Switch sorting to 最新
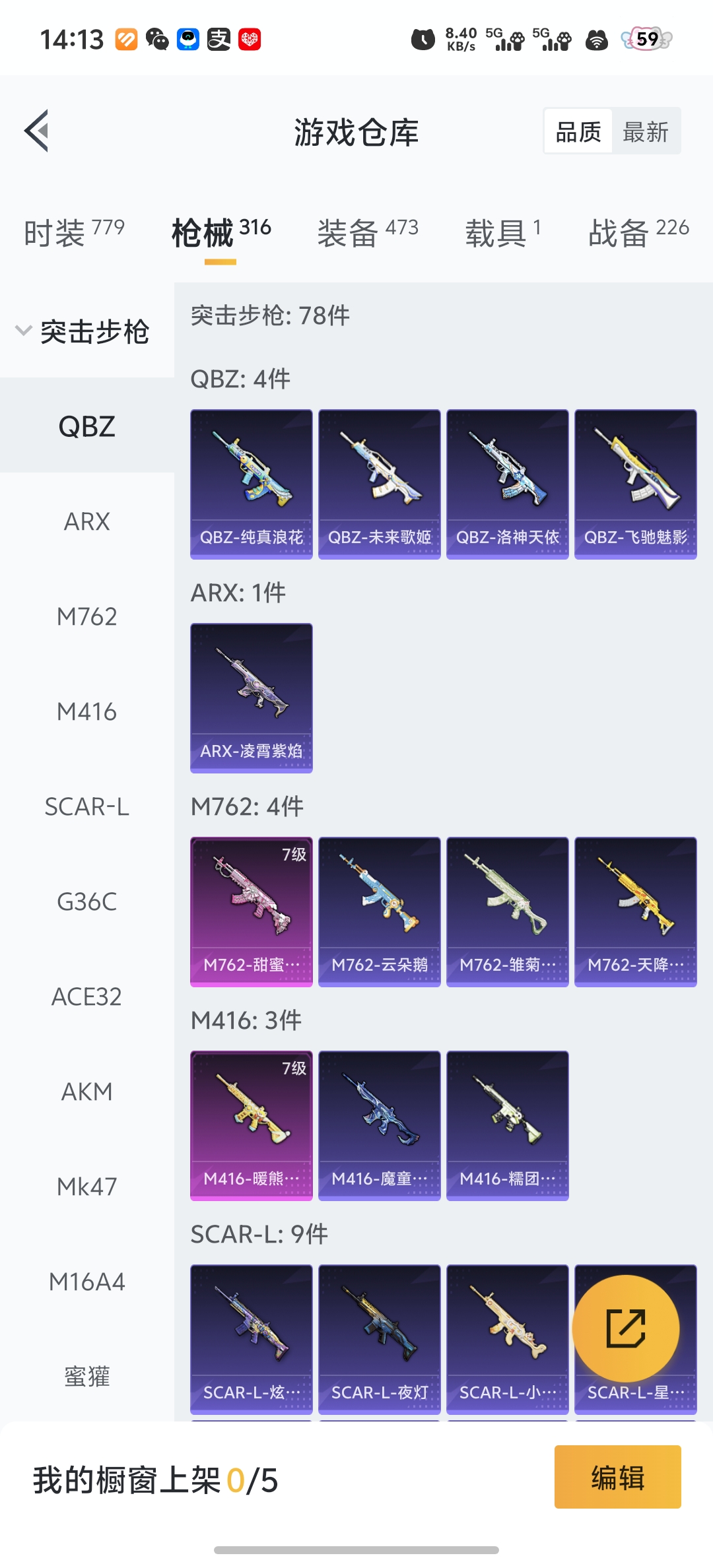713x1568 pixels. pyautogui.click(x=645, y=132)
